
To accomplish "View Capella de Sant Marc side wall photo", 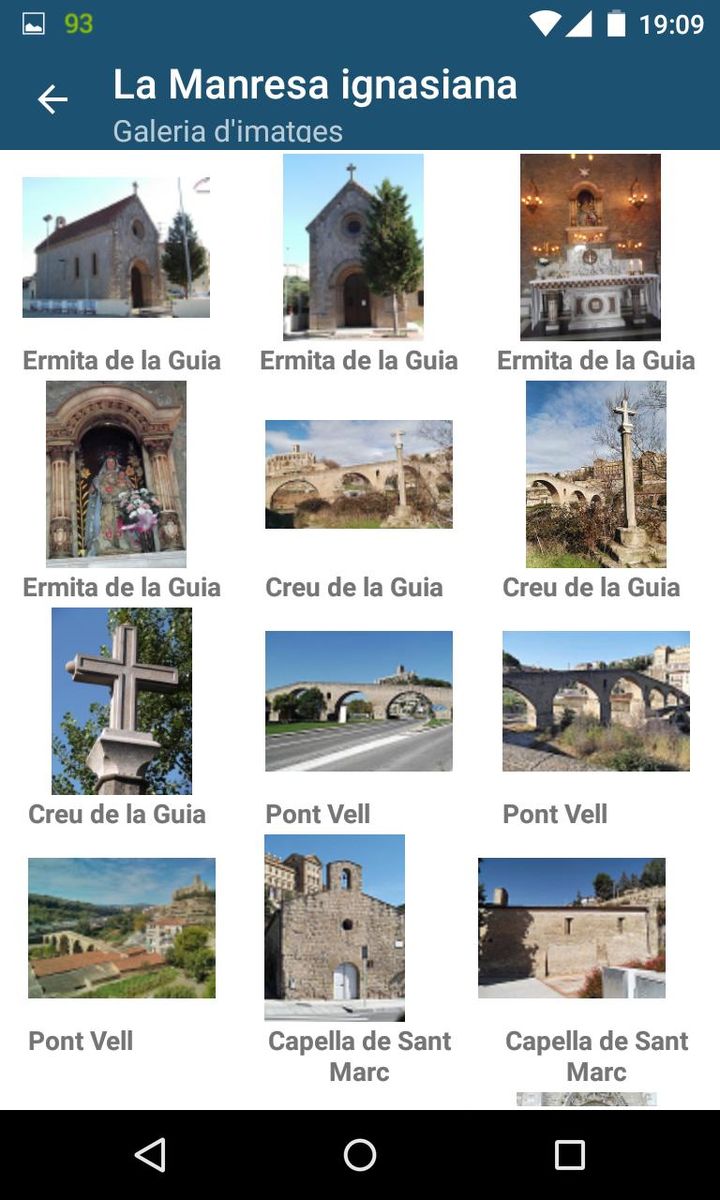I will tap(571, 928).
